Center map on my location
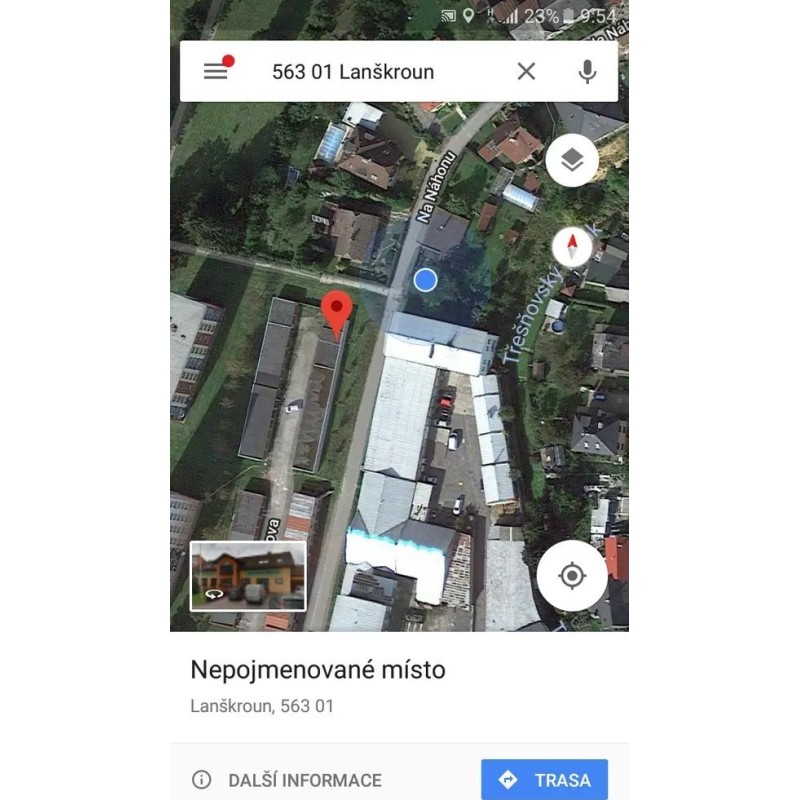Image resolution: width=800 pixels, height=800 pixels. (x=572, y=575)
